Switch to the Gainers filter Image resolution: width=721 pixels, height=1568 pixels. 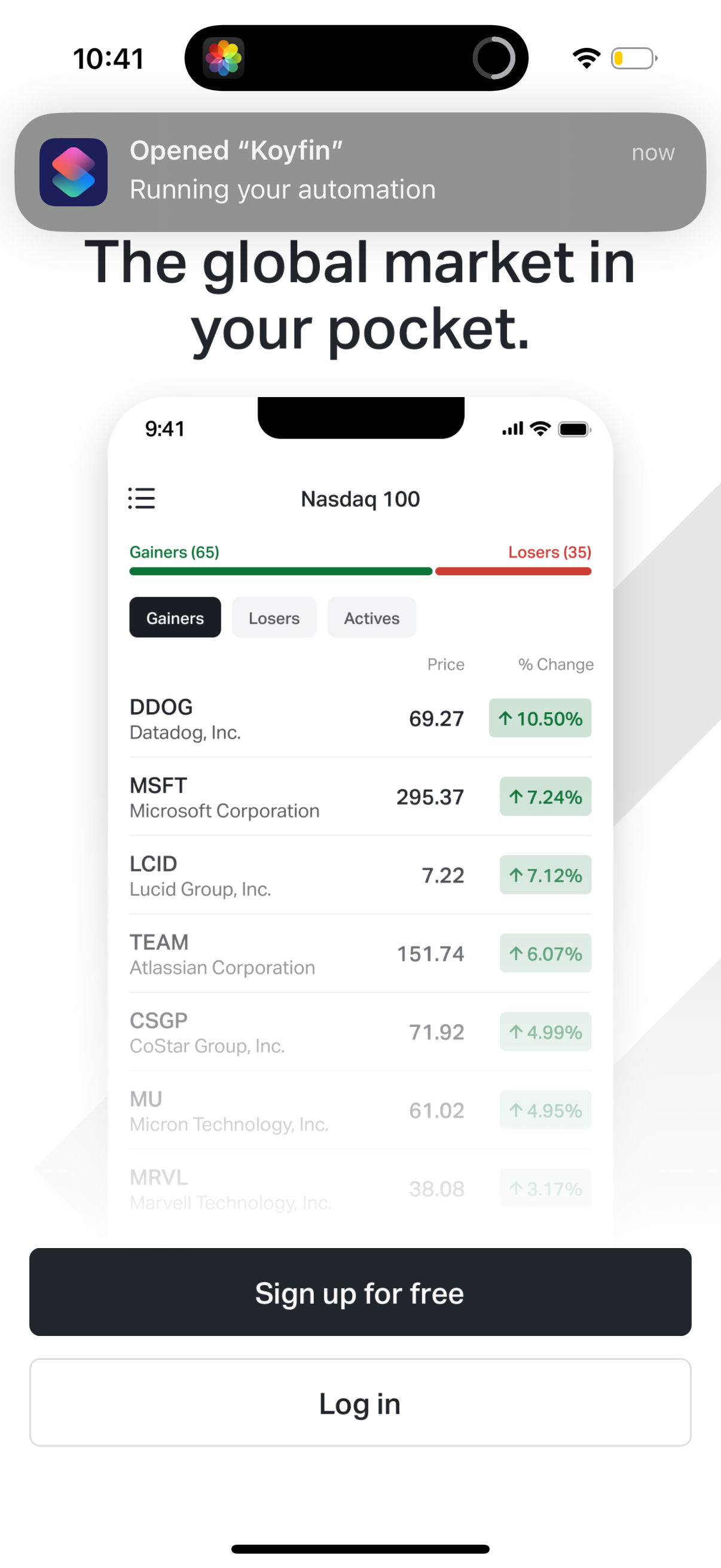click(175, 617)
